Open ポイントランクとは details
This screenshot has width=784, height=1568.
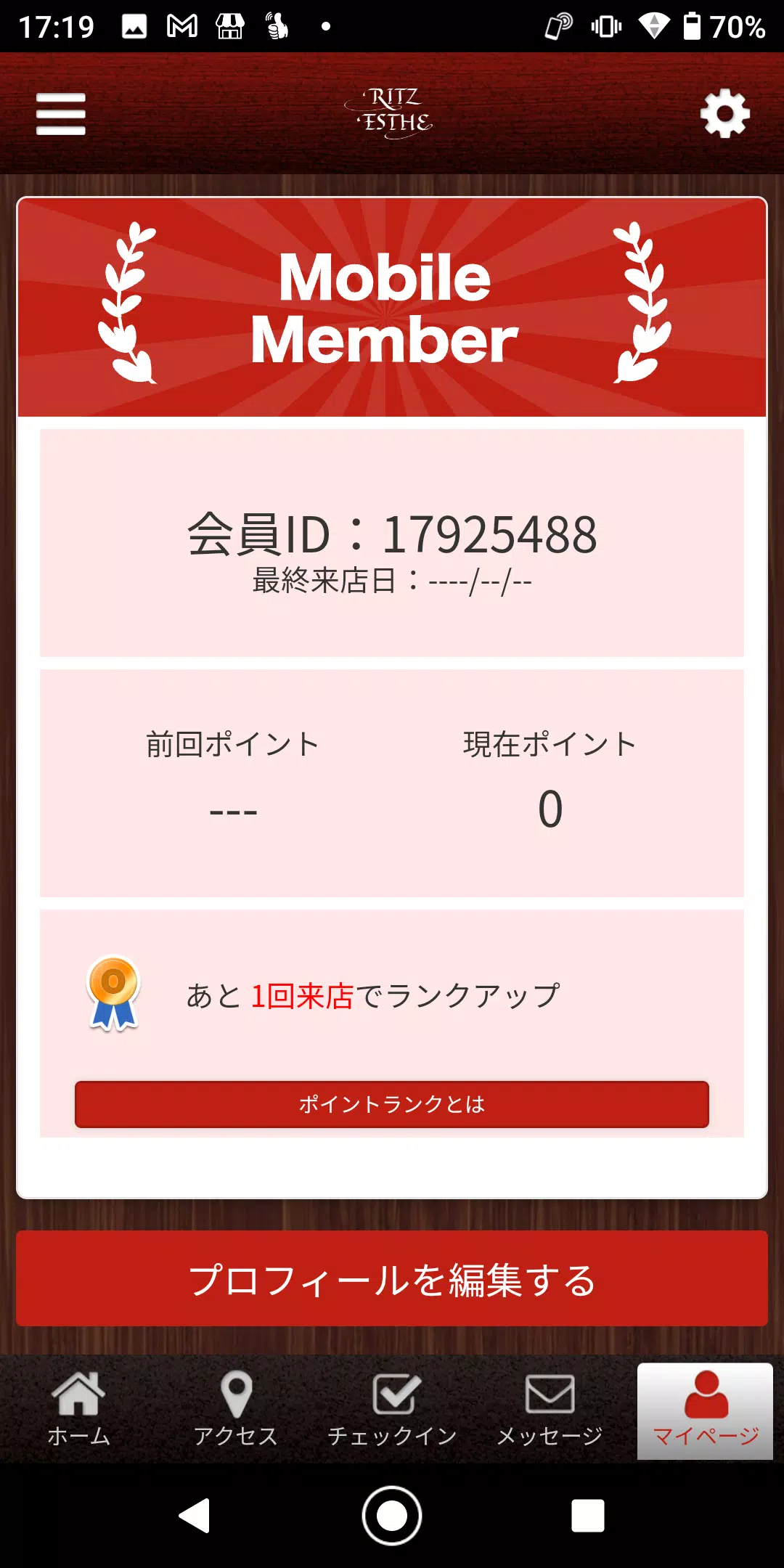click(x=392, y=1106)
